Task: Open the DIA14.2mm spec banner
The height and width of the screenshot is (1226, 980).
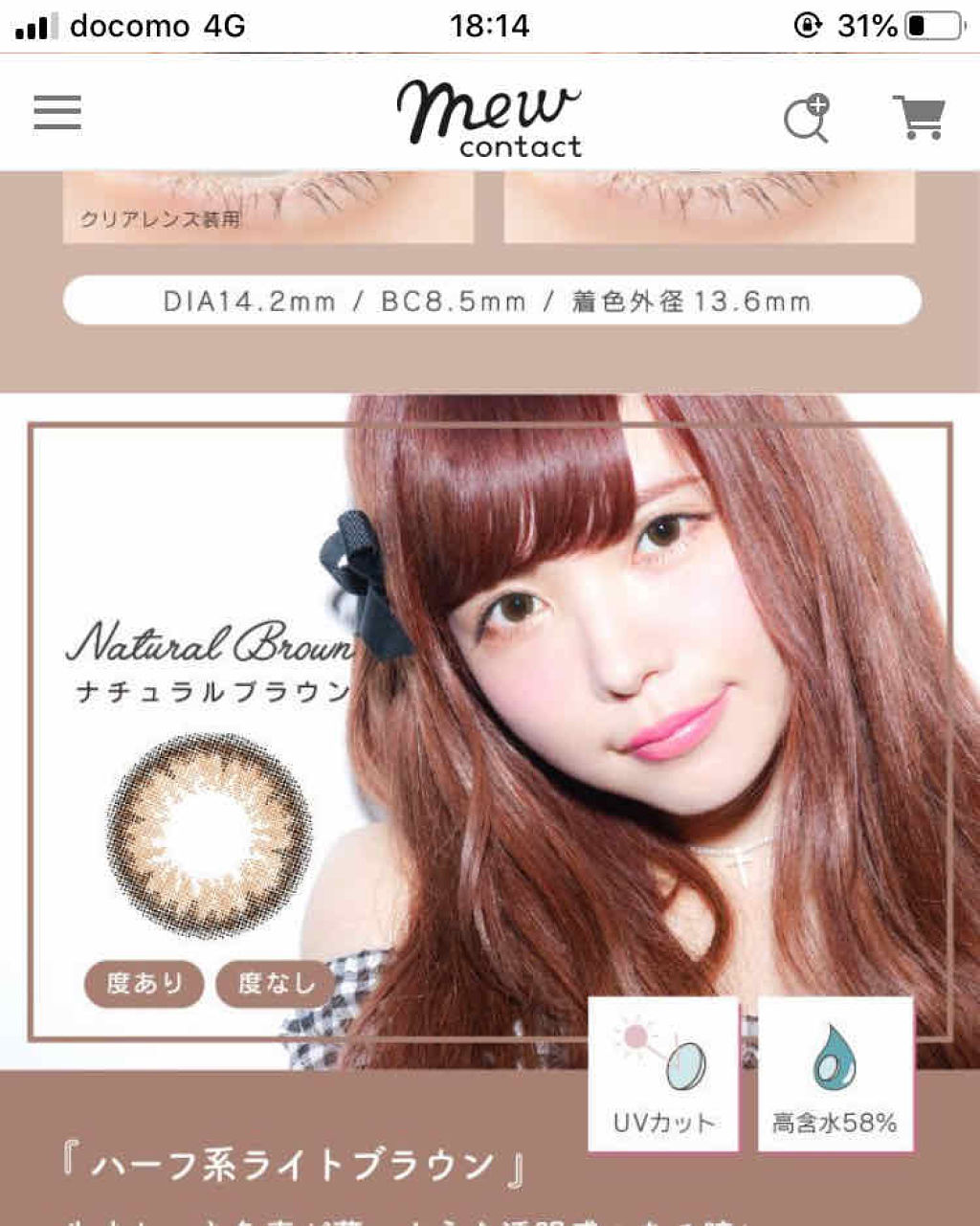Action: [490, 300]
